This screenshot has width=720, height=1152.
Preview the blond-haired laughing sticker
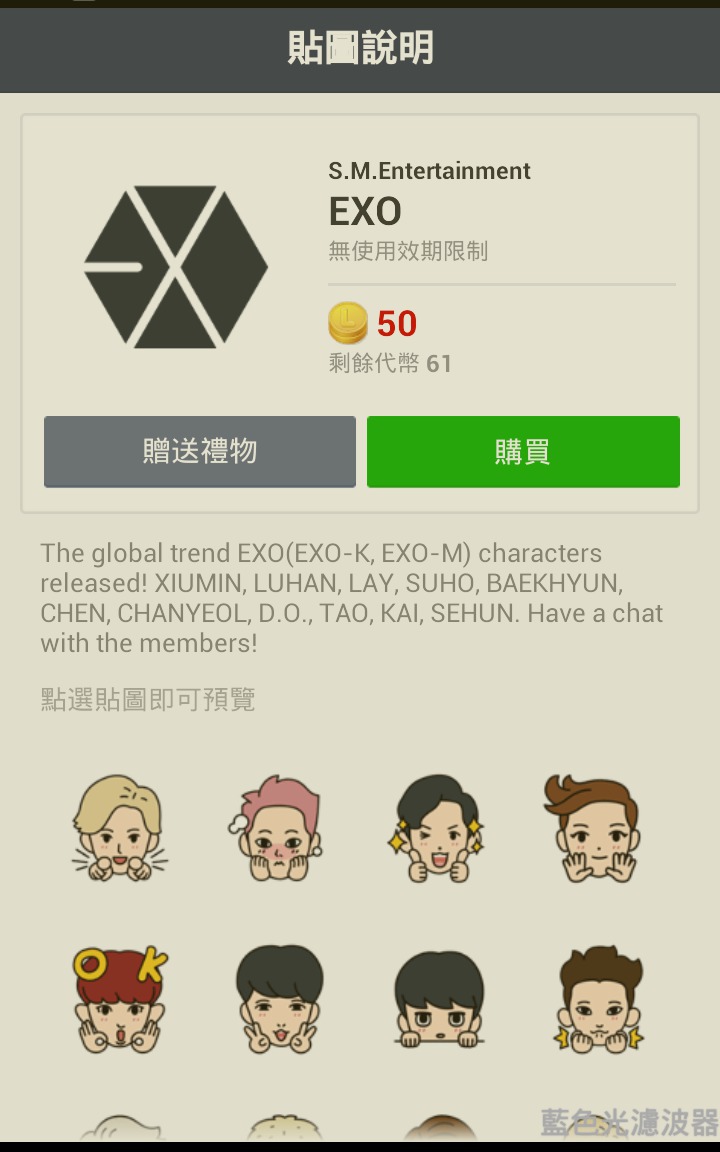coord(119,829)
